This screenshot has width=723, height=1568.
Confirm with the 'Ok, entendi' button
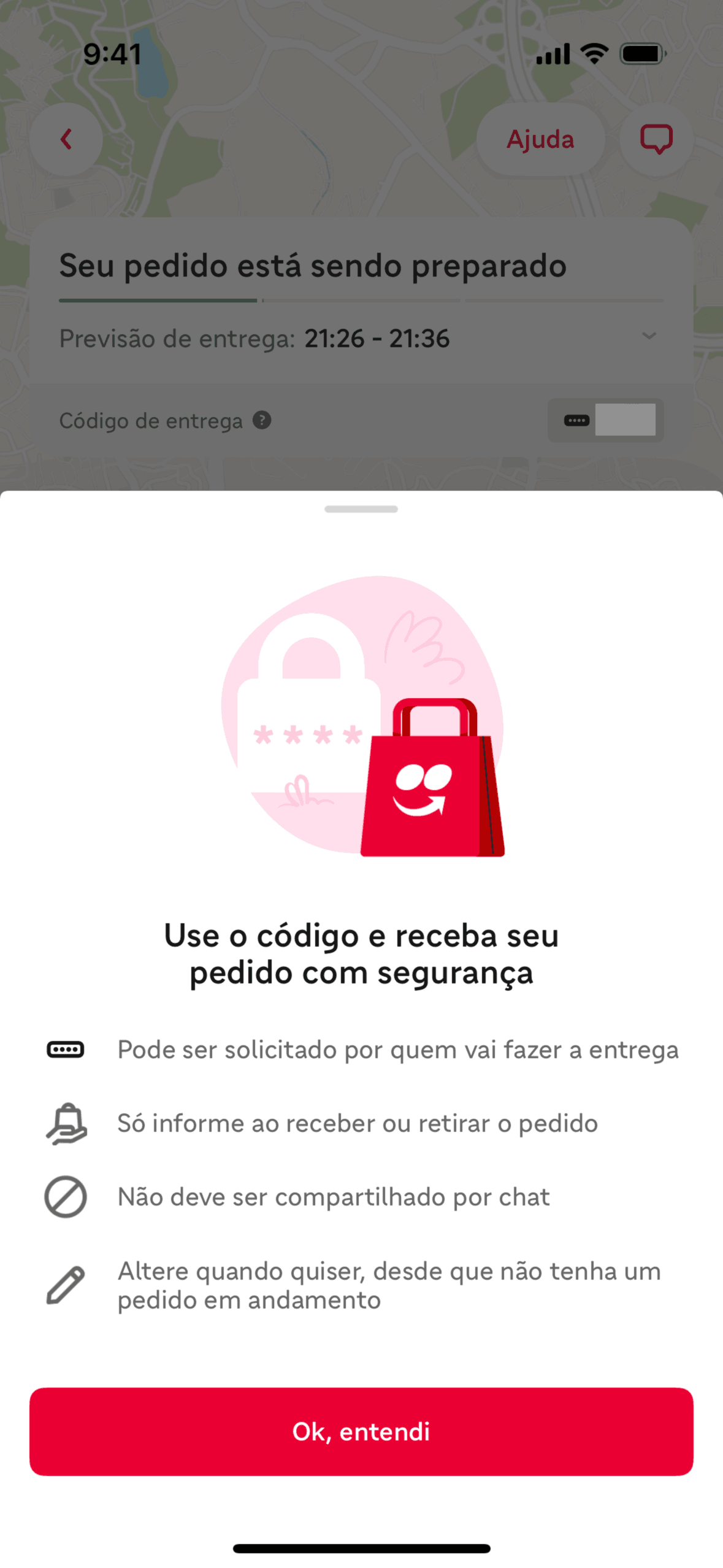click(x=361, y=1431)
